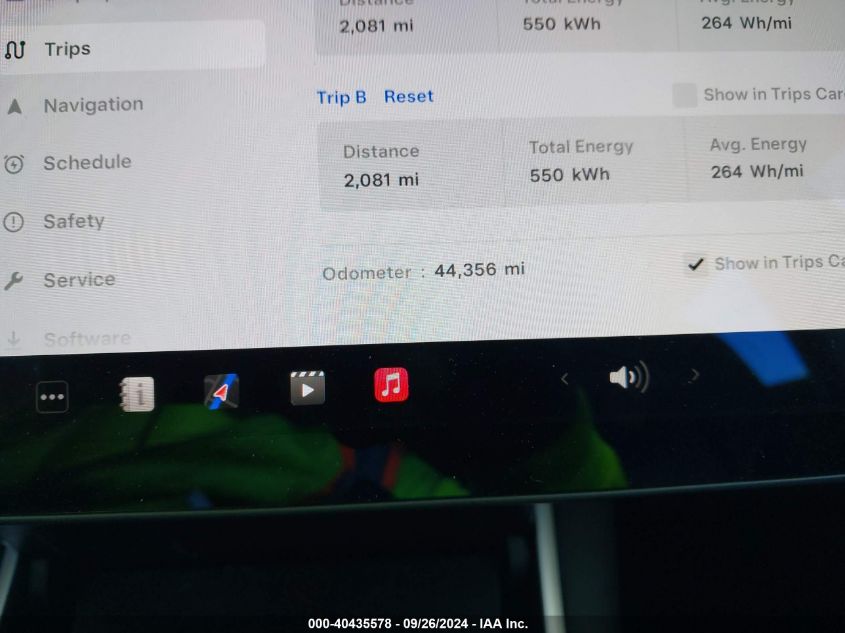Tap the volume speaker icon
845x633 pixels.
click(x=628, y=377)
